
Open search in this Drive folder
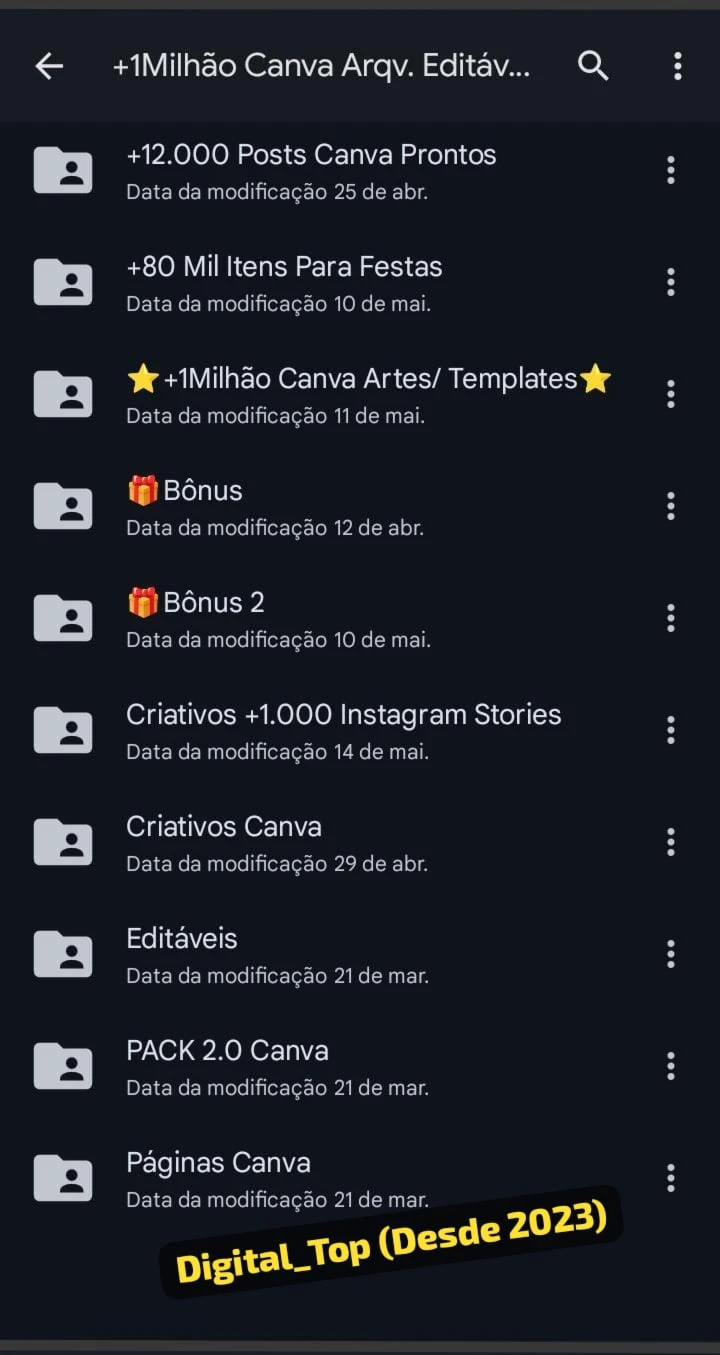593,66
